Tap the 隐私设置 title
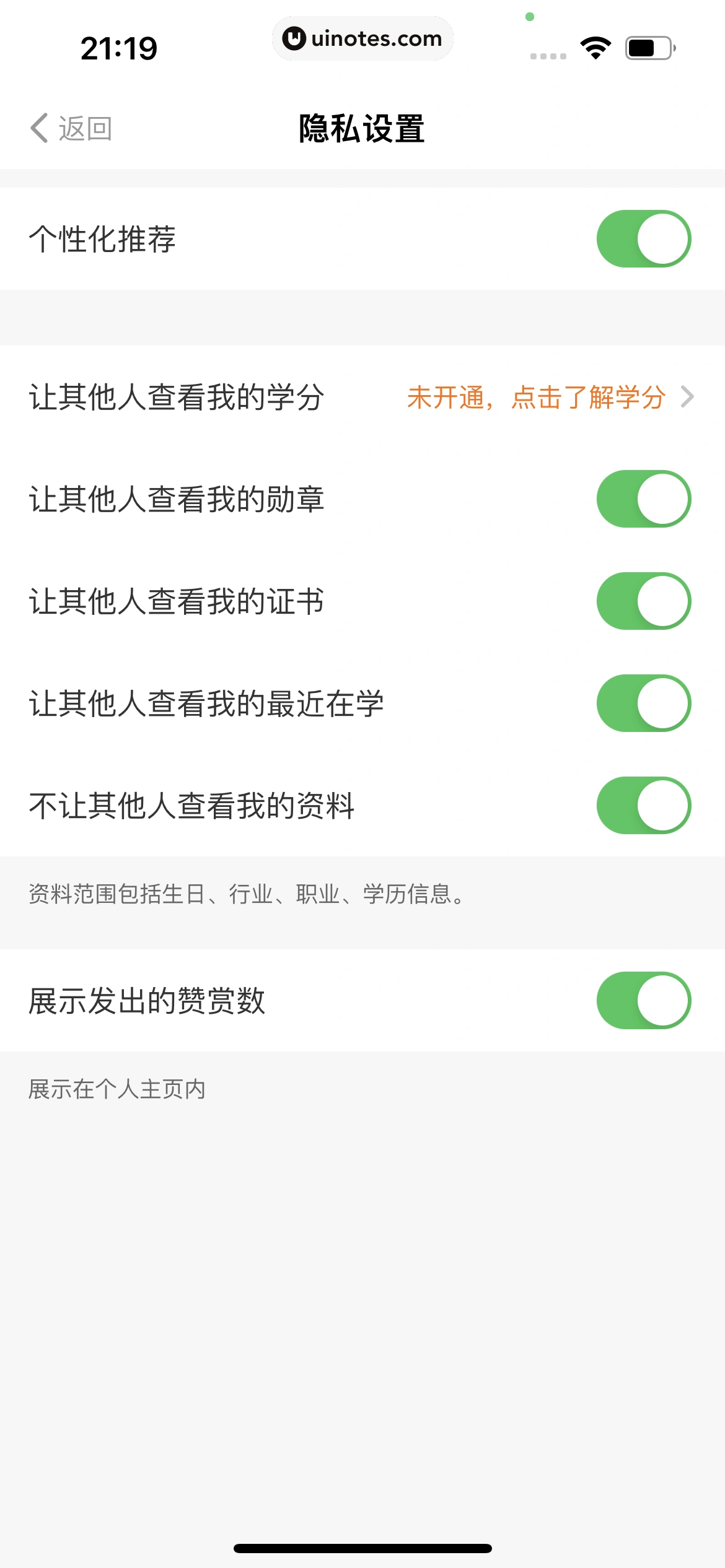 [362, 129]
